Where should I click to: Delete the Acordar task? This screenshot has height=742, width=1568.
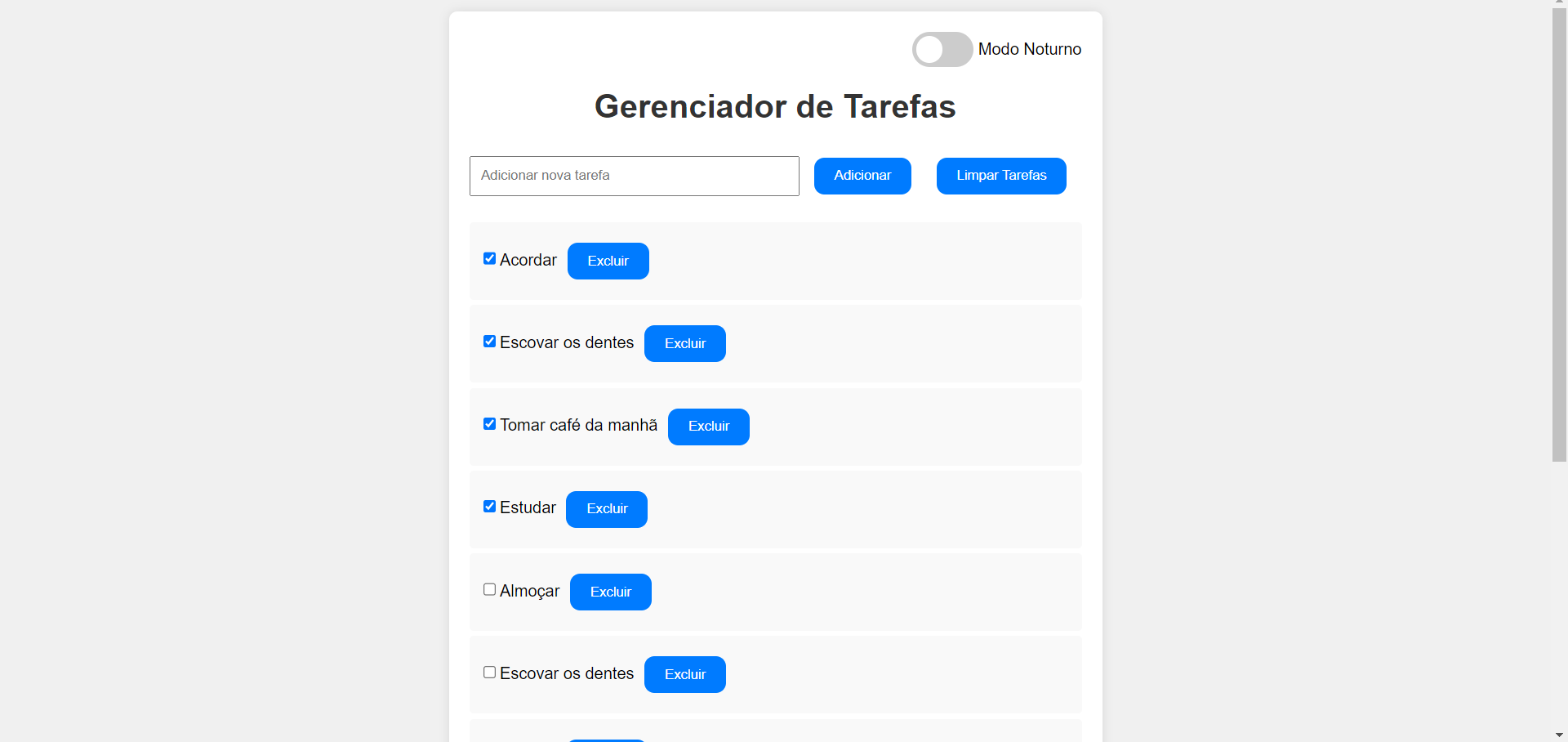(608, 261)
